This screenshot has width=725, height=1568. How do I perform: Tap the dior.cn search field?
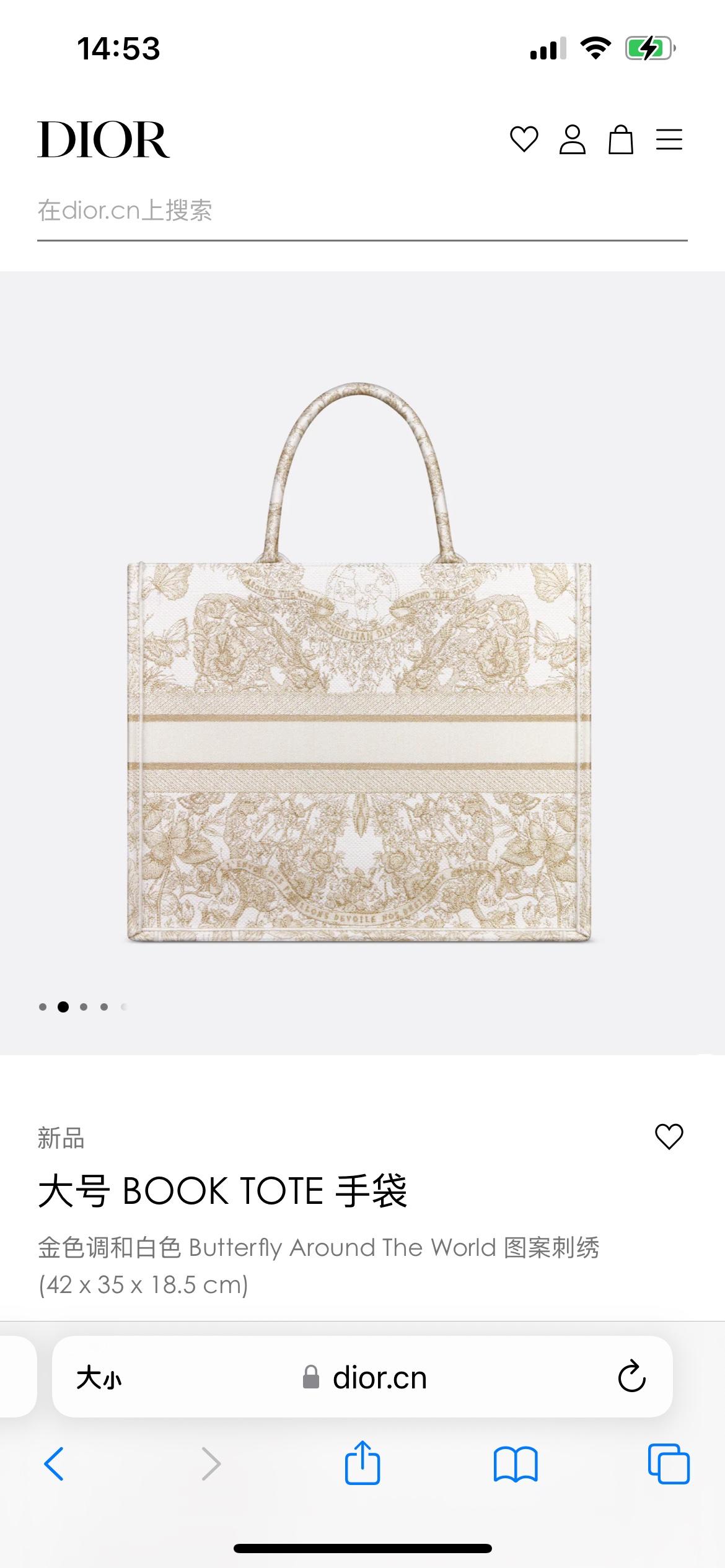click(x=362, y=211)
